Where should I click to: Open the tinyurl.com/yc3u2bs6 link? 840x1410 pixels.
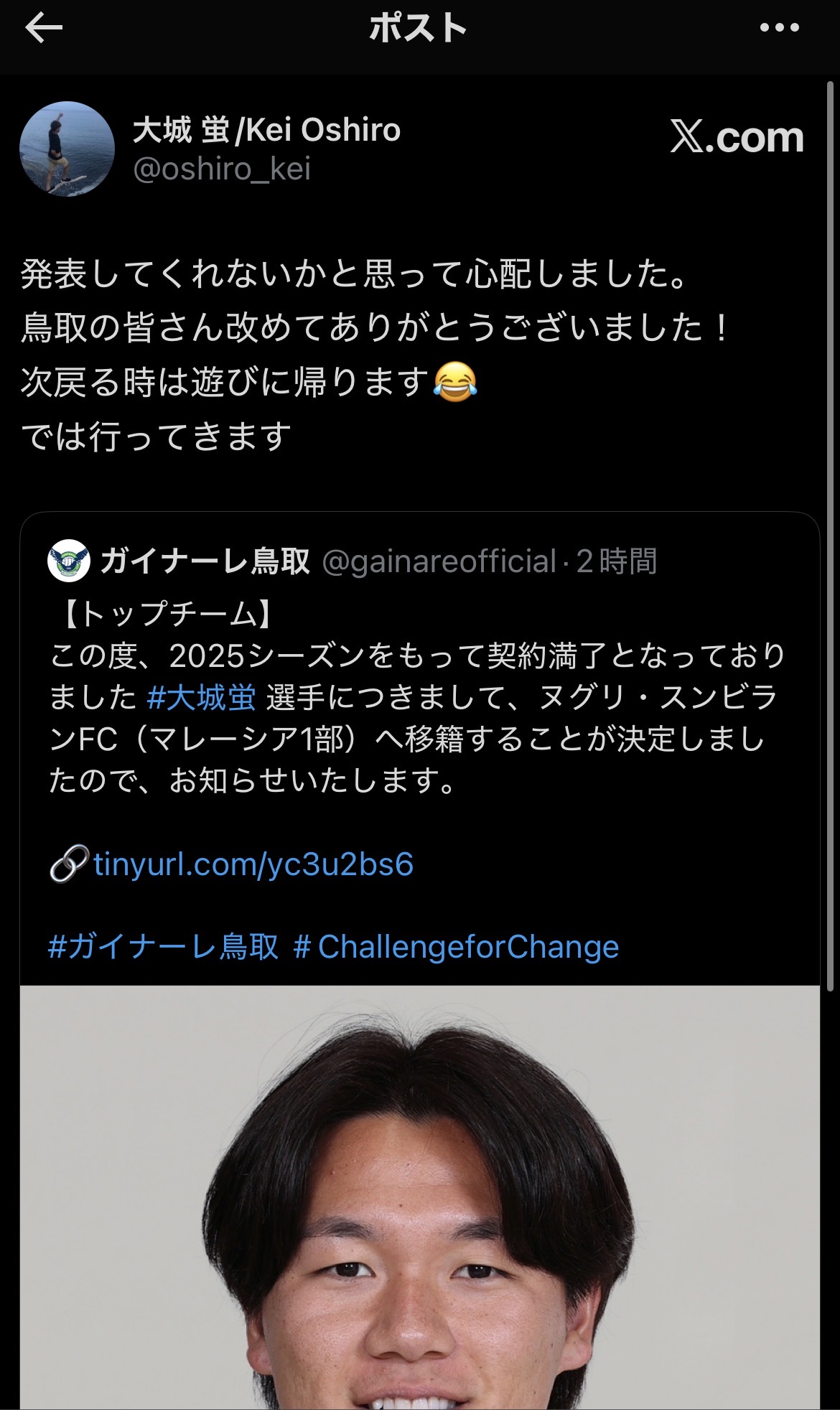[x=253, y=864]
